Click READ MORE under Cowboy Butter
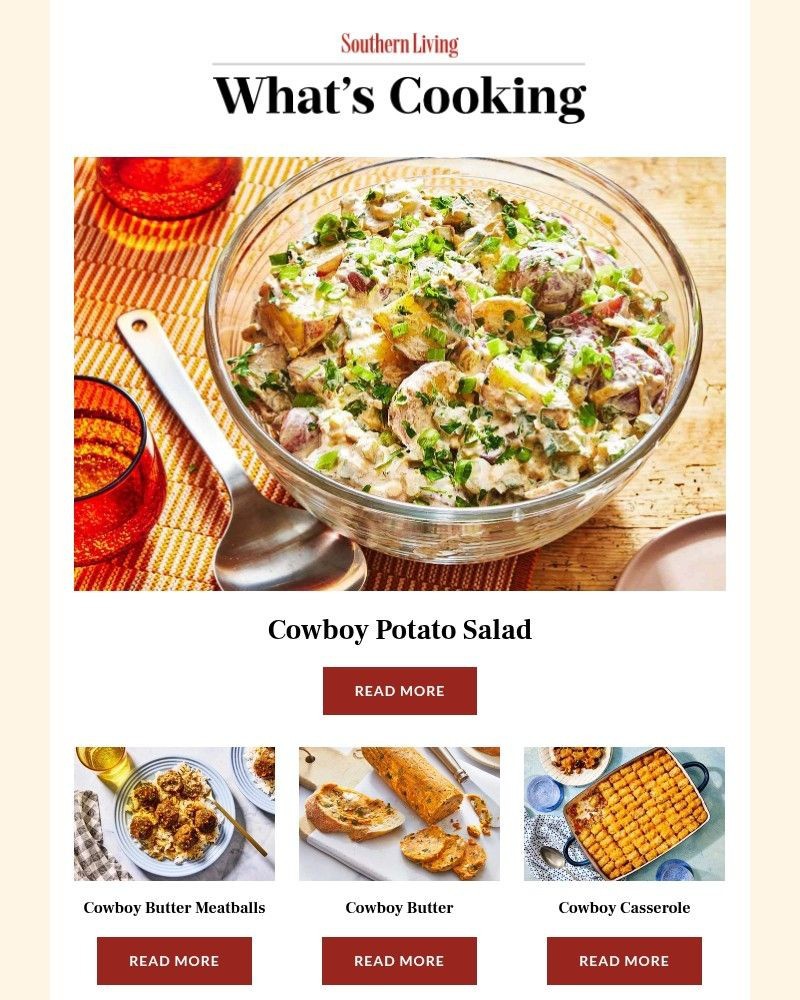The height and width of the screenshot is (1000, 800). [399, 961]
